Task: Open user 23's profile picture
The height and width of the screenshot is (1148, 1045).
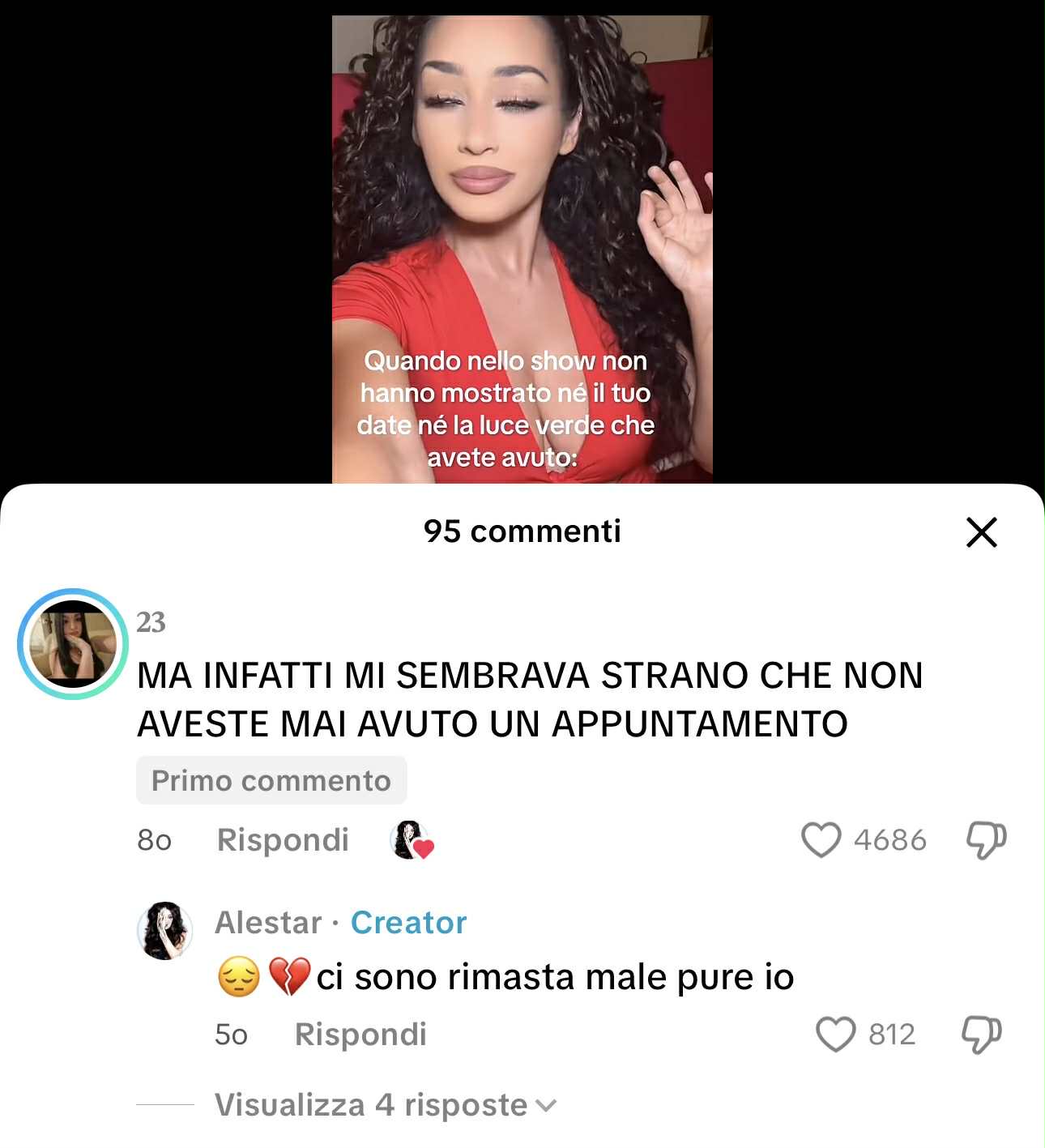Action: tap(73, 644)
